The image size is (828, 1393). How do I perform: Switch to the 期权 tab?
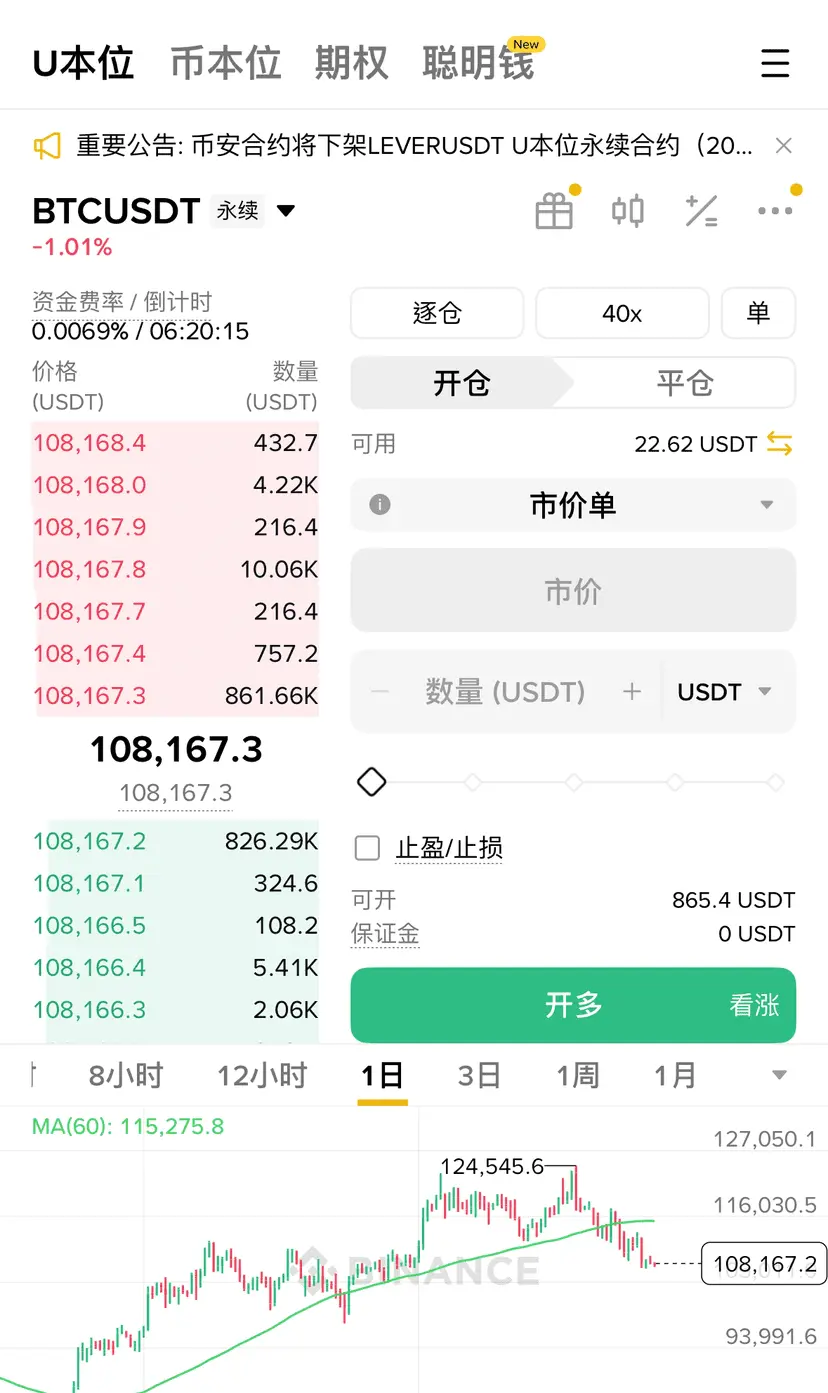(351, 63)
